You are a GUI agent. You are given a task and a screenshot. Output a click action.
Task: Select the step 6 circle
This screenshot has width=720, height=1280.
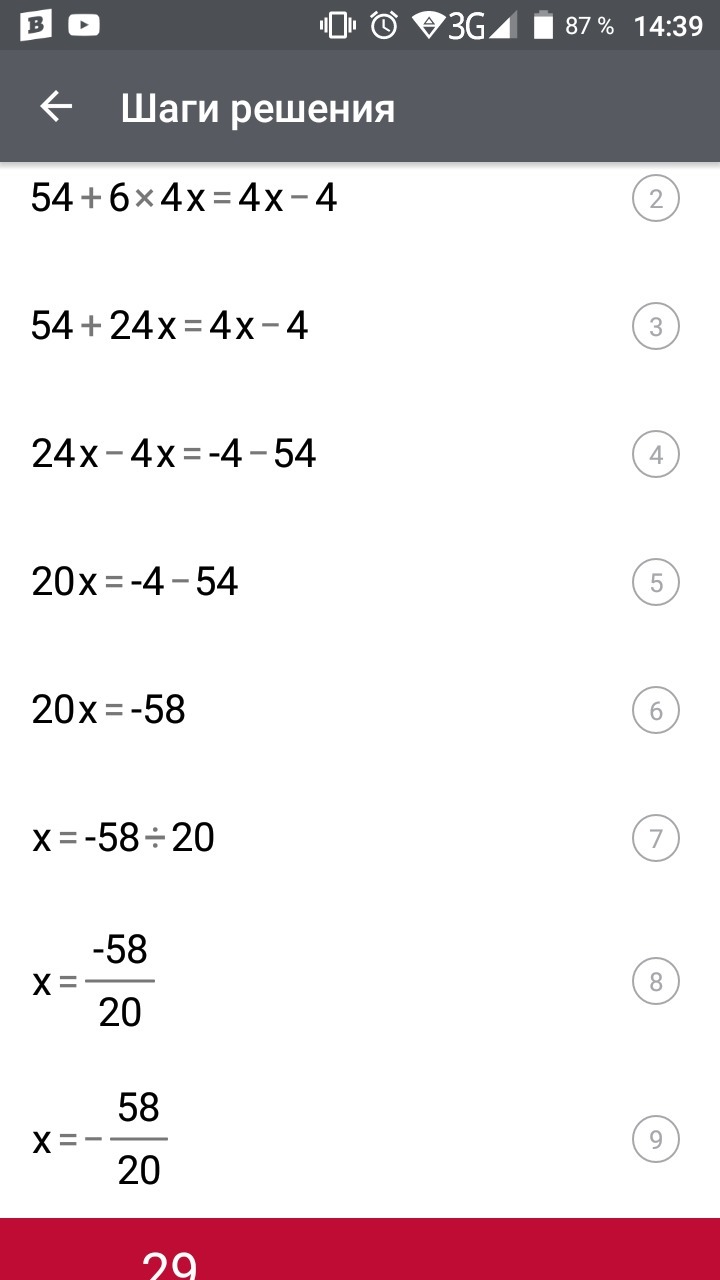656,711
